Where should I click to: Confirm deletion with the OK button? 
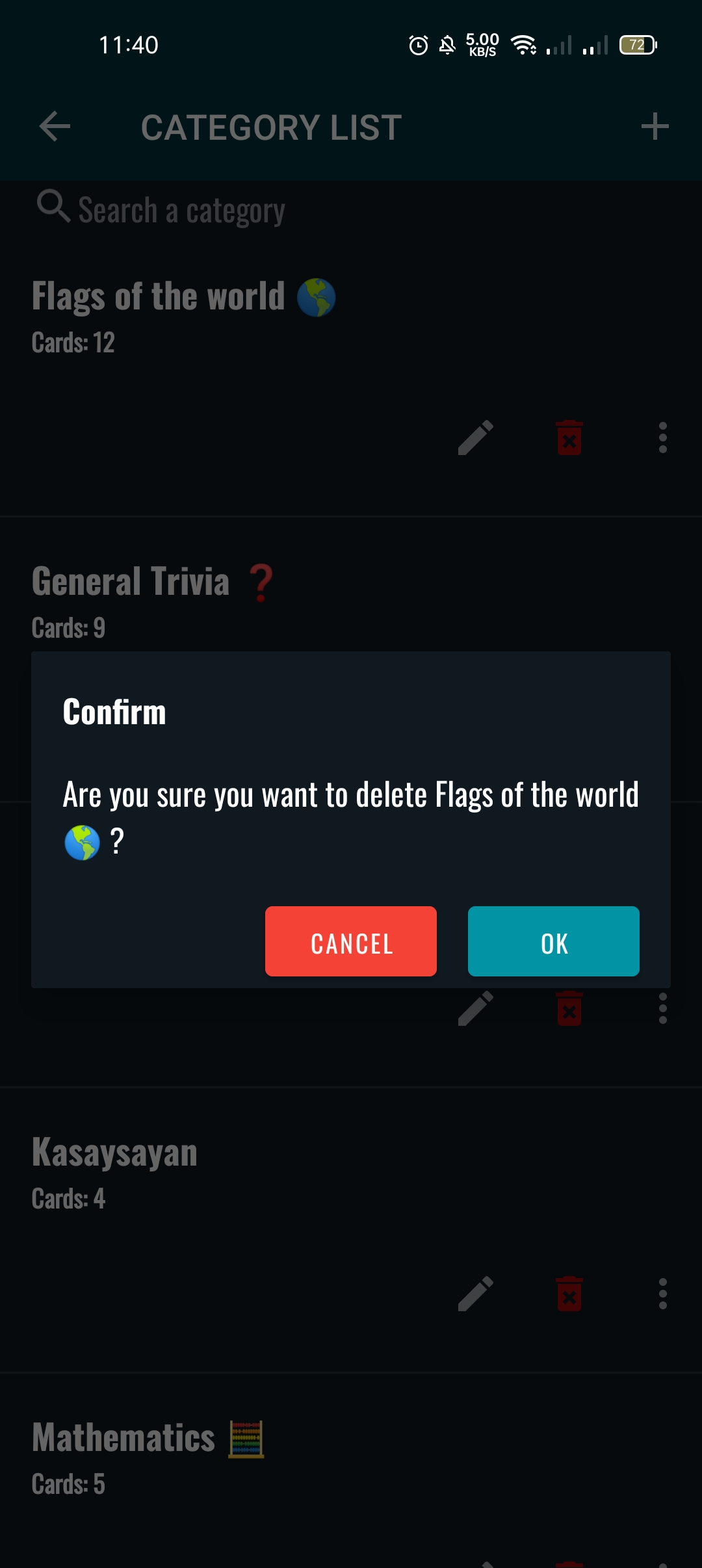click(553, 941)
